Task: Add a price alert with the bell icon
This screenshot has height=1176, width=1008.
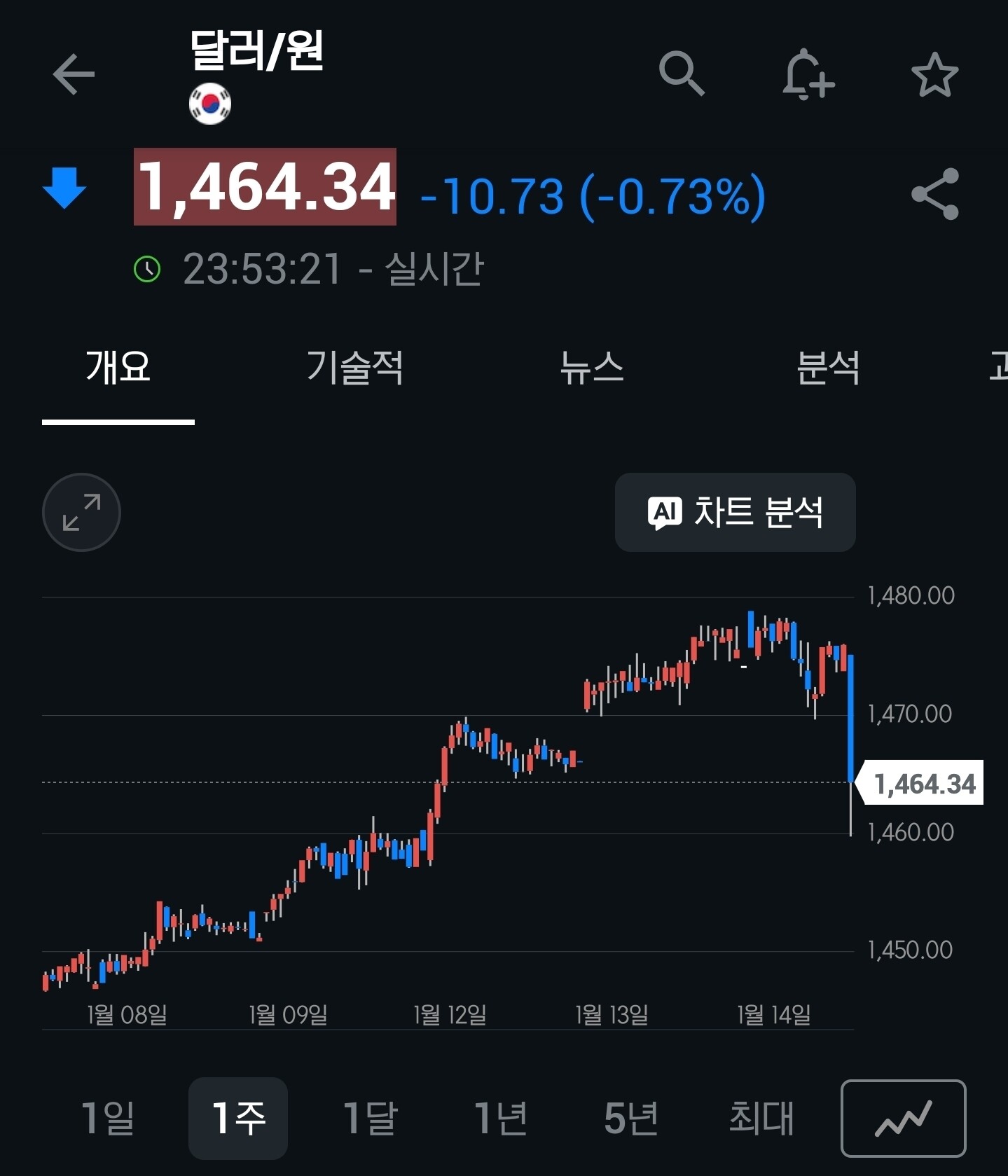Action: (x=808, y=74)
